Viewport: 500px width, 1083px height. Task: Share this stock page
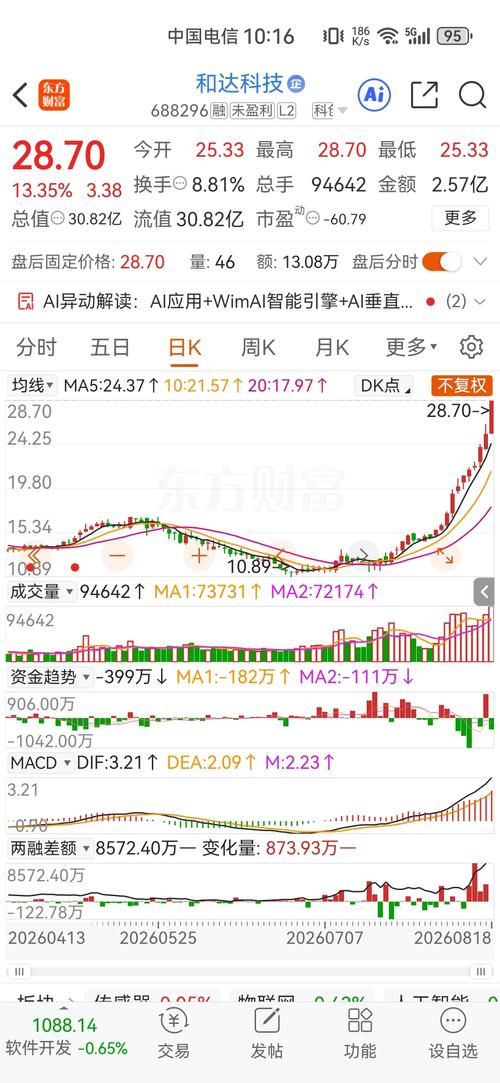tap(424, 95)
